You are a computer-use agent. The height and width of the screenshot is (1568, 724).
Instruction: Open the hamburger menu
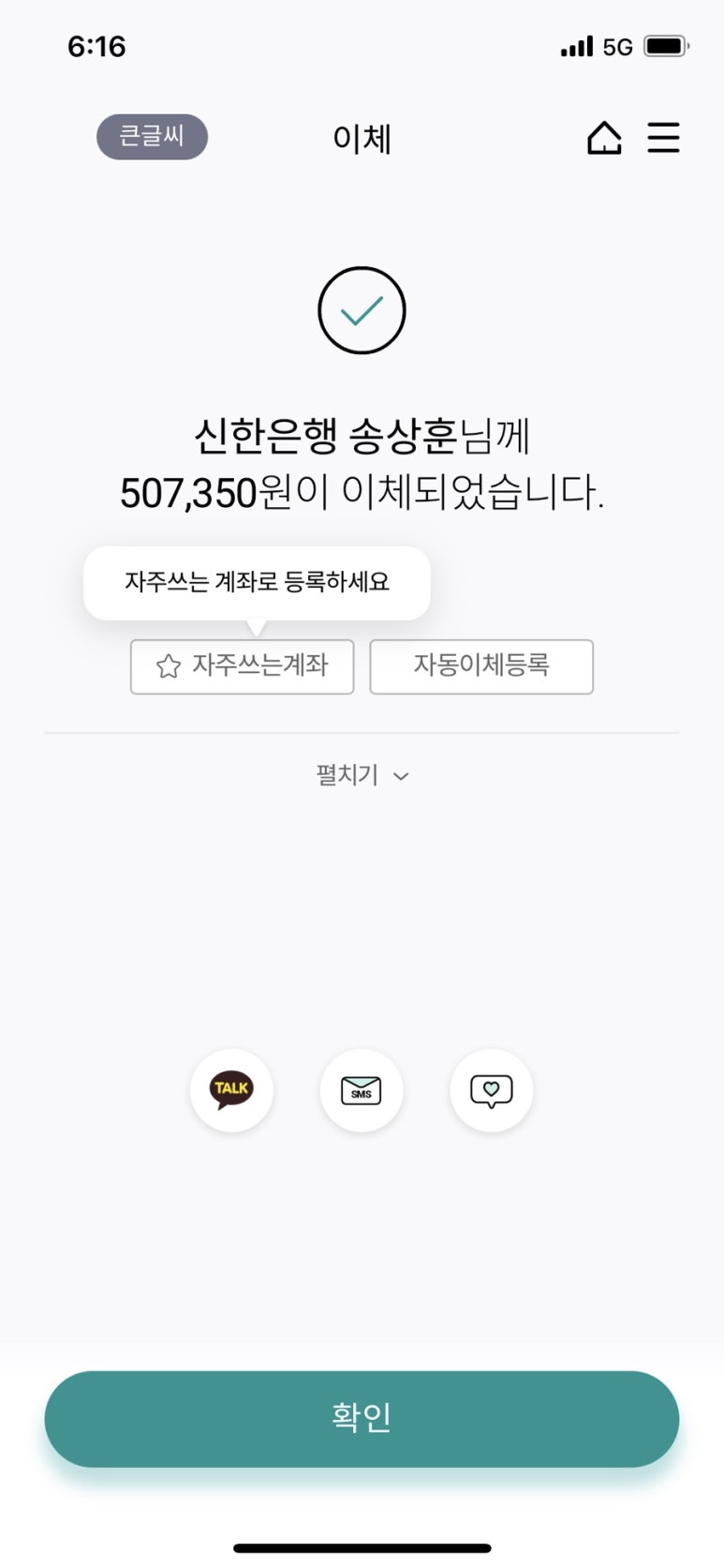[x=663, y=138]
